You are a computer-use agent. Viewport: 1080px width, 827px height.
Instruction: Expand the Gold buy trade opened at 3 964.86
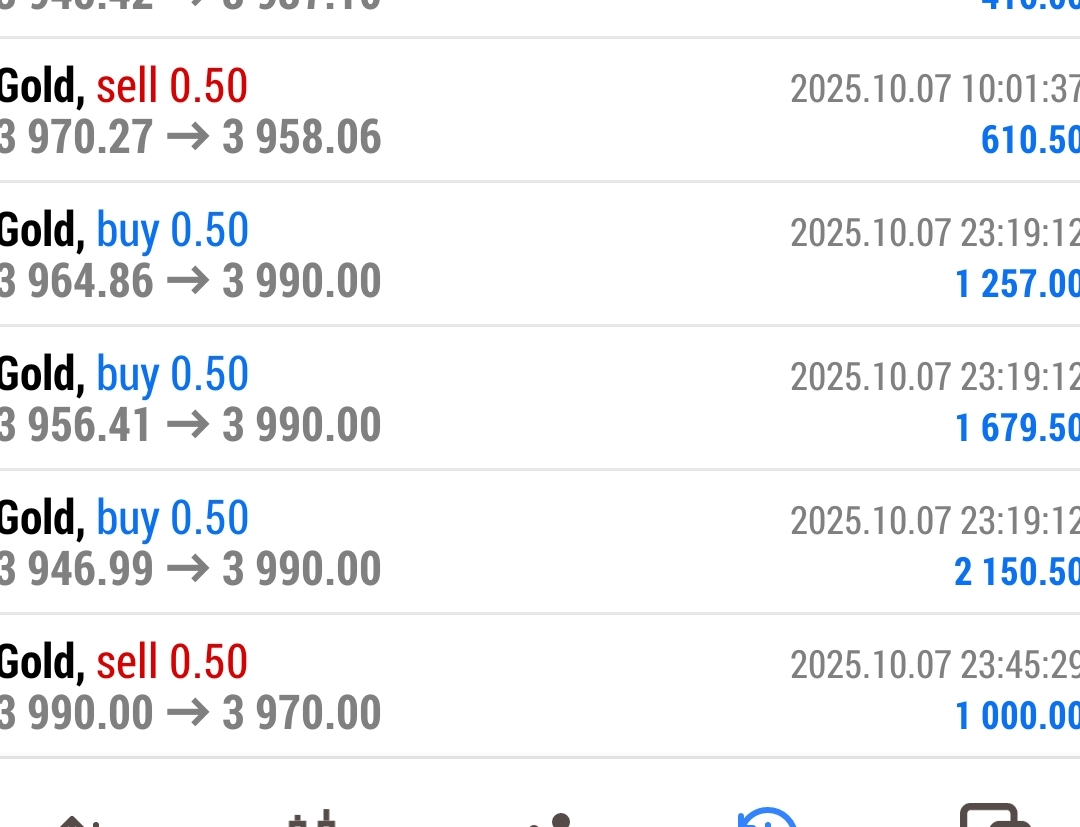point(540,255)
